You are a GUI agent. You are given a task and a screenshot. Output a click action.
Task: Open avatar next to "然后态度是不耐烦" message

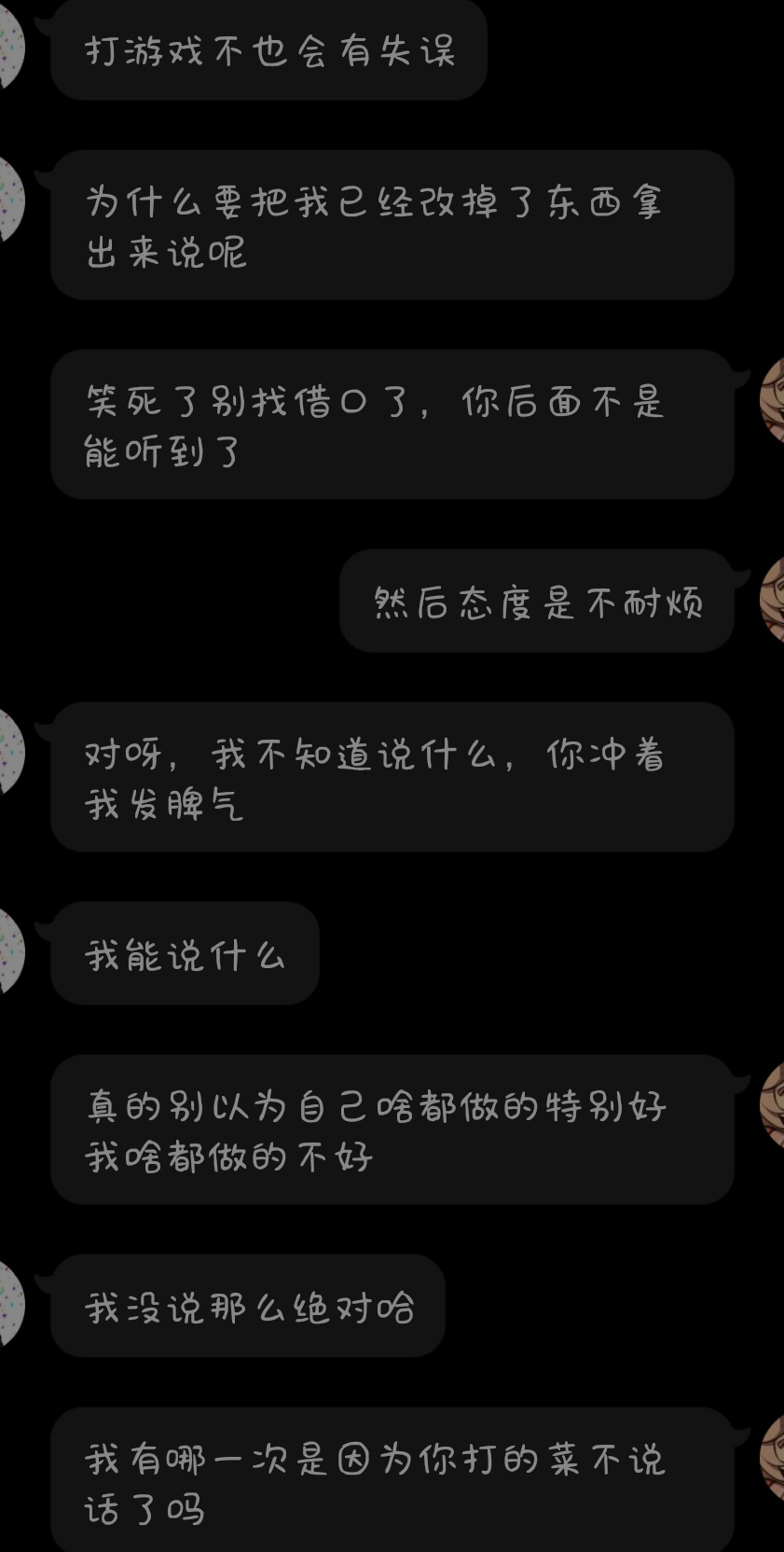click(x=773, y=600)
